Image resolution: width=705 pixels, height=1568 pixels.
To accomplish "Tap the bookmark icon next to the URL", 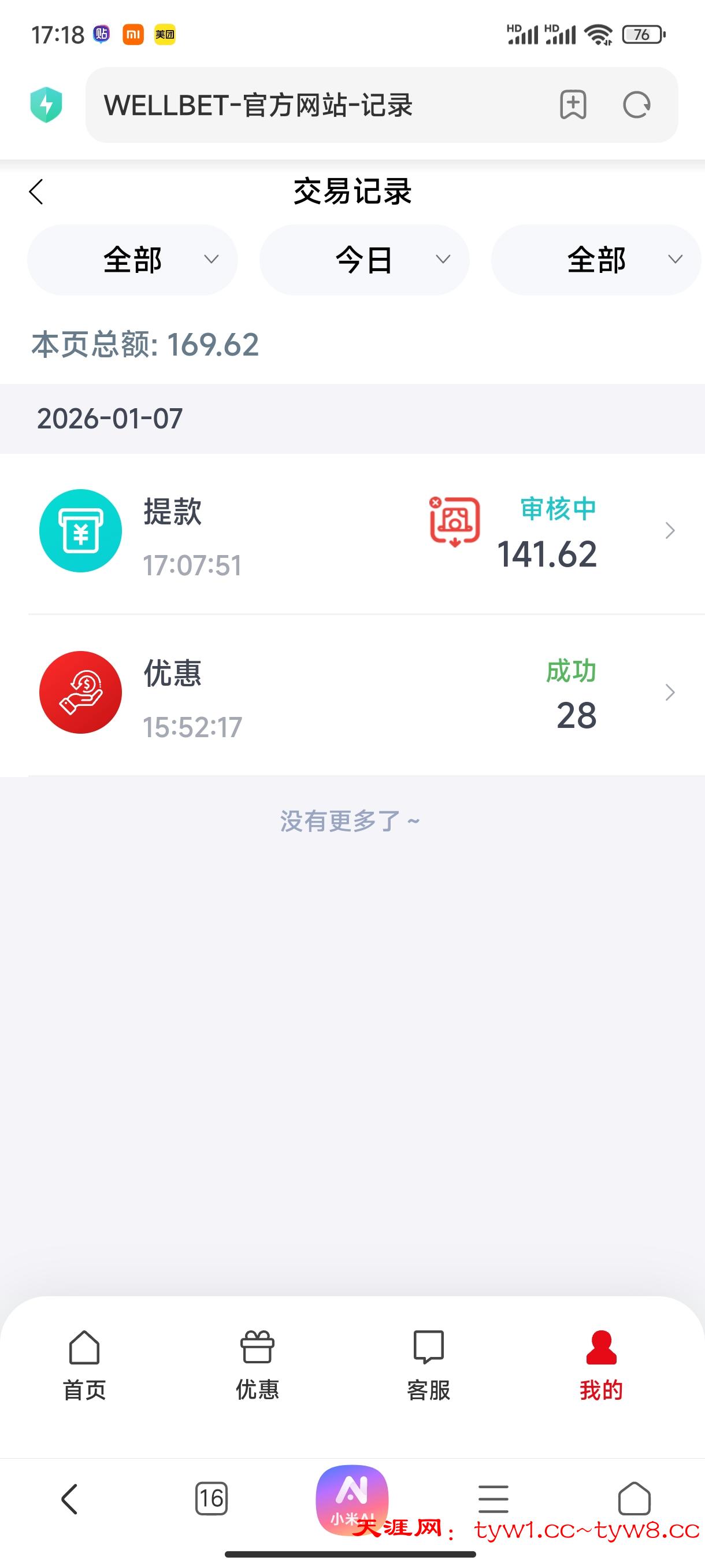I will point(573,105).
